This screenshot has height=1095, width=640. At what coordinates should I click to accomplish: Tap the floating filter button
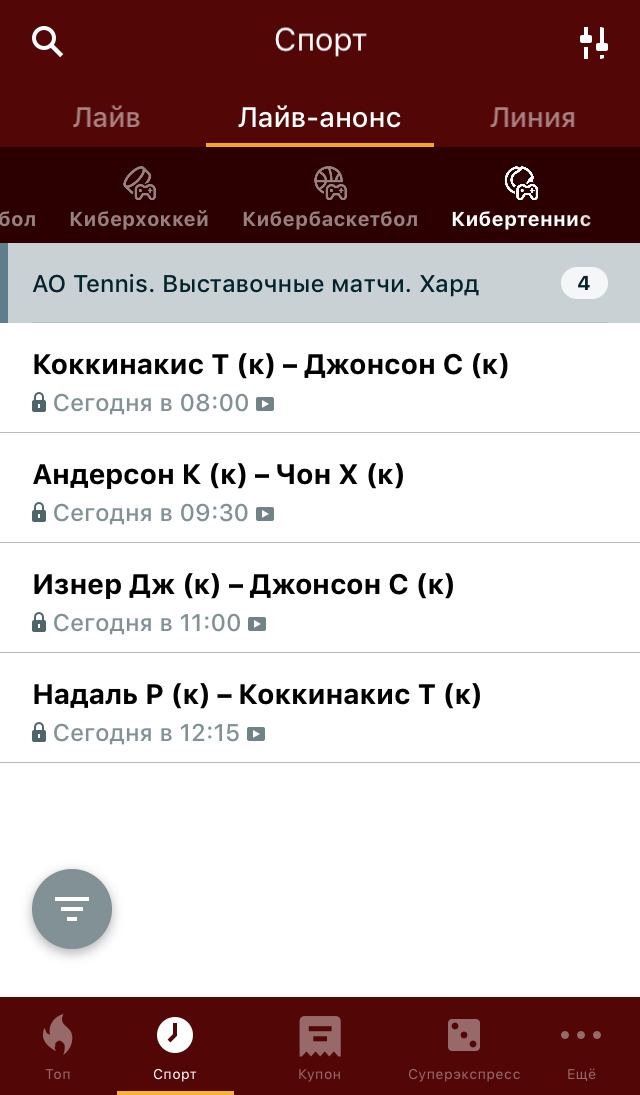coord(72,909)
